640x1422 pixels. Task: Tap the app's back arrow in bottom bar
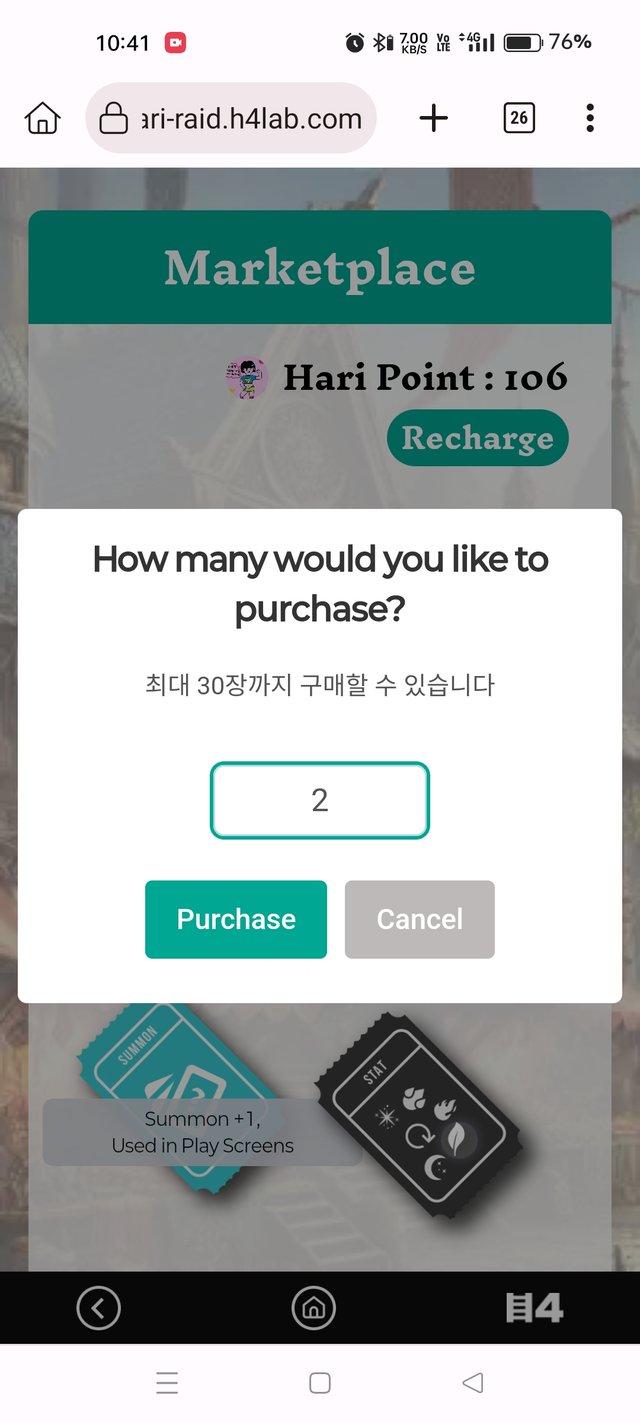[x=98, y=1307]
